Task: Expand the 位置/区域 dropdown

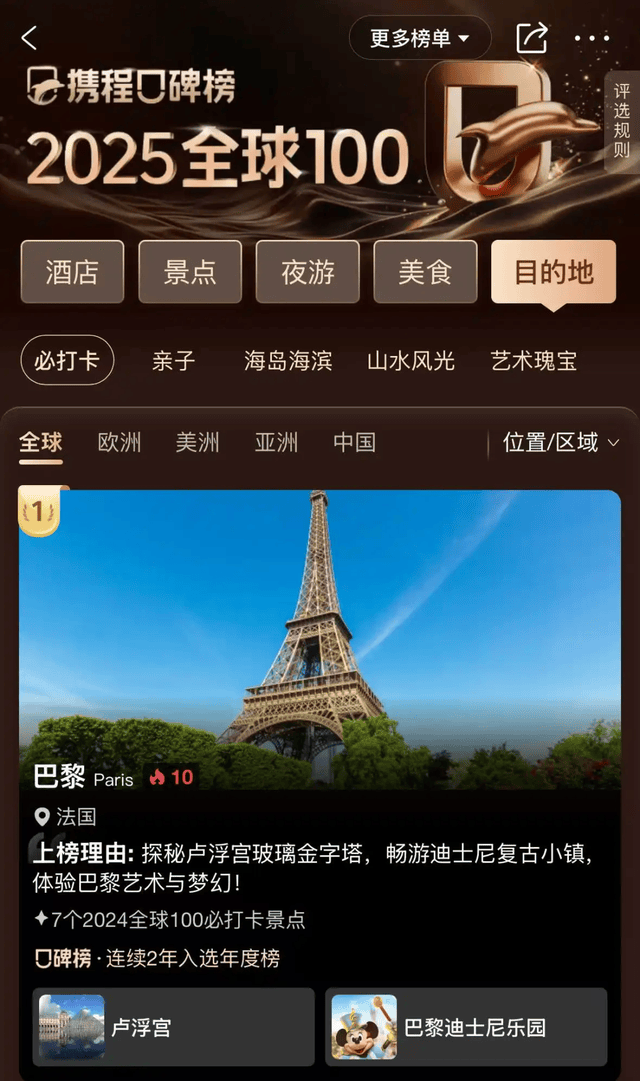Action: (x=561, y=442)
